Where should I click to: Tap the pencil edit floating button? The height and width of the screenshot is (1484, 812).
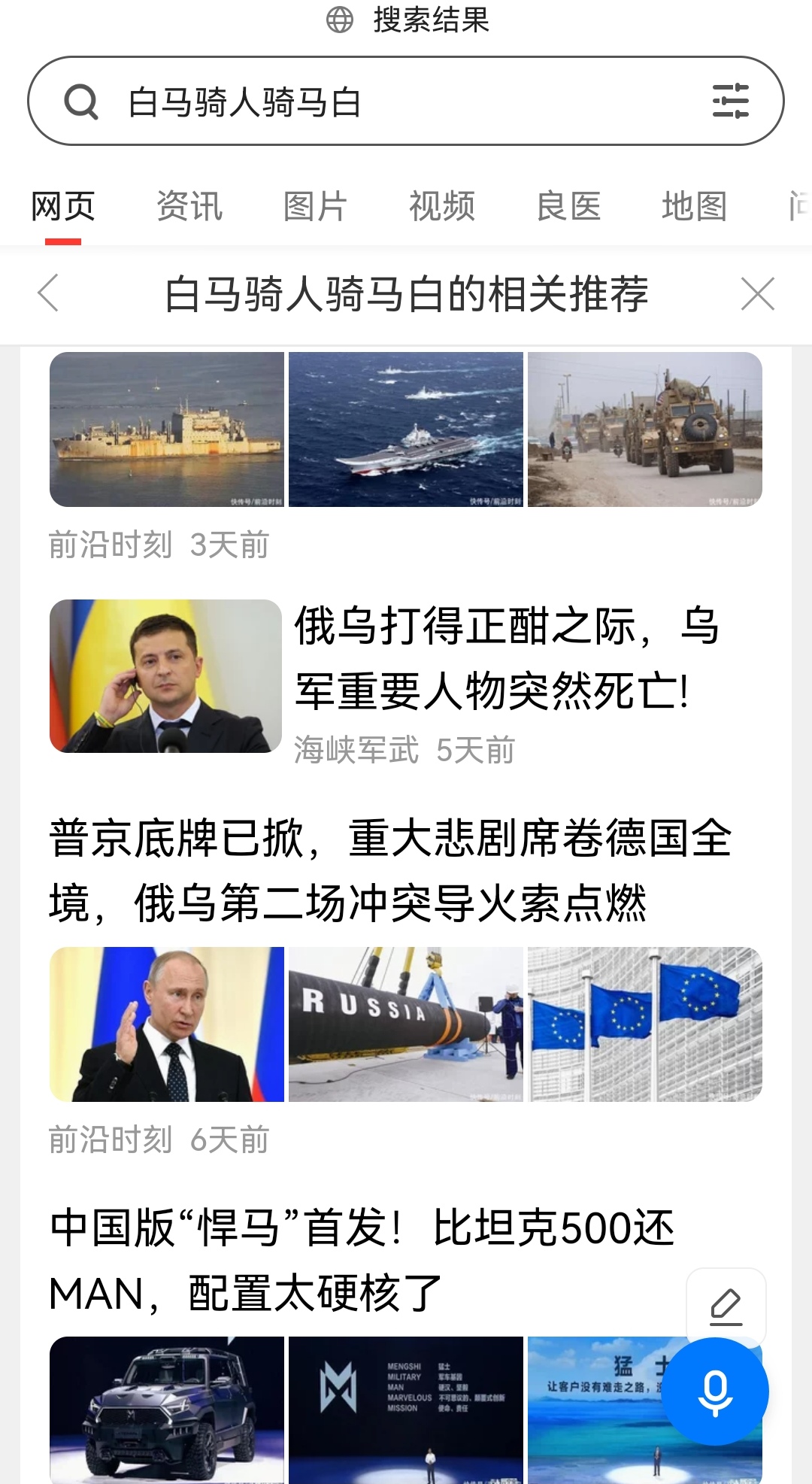pos(726,1307)
